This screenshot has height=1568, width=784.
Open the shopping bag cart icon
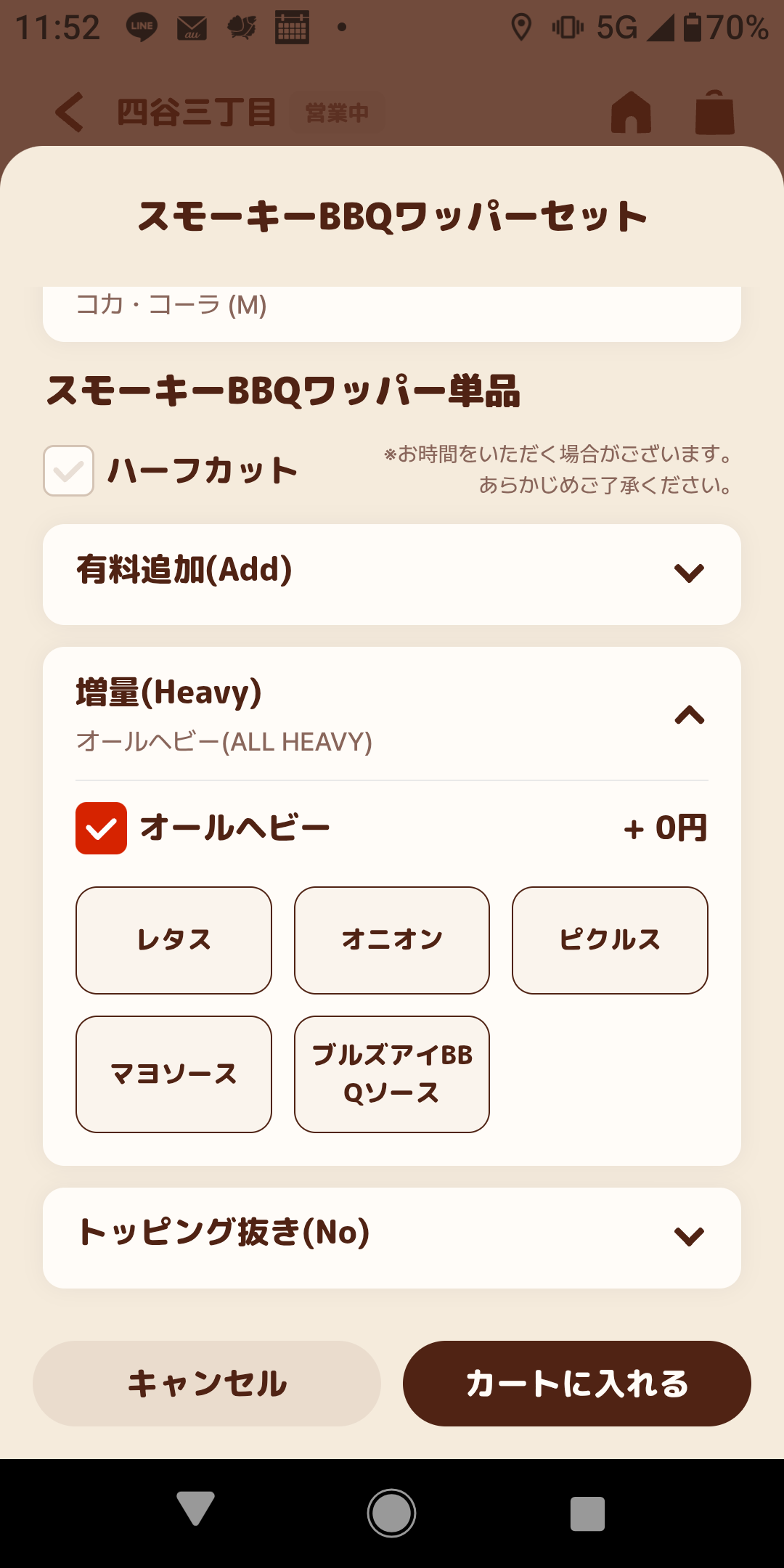(715, 112)
